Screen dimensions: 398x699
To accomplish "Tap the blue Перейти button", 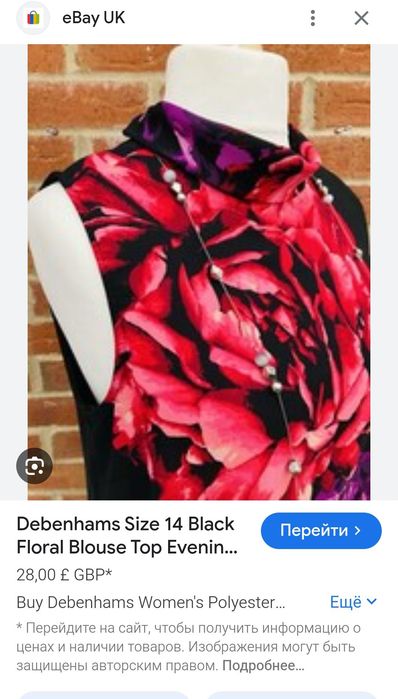I will (x=321, y=530).
